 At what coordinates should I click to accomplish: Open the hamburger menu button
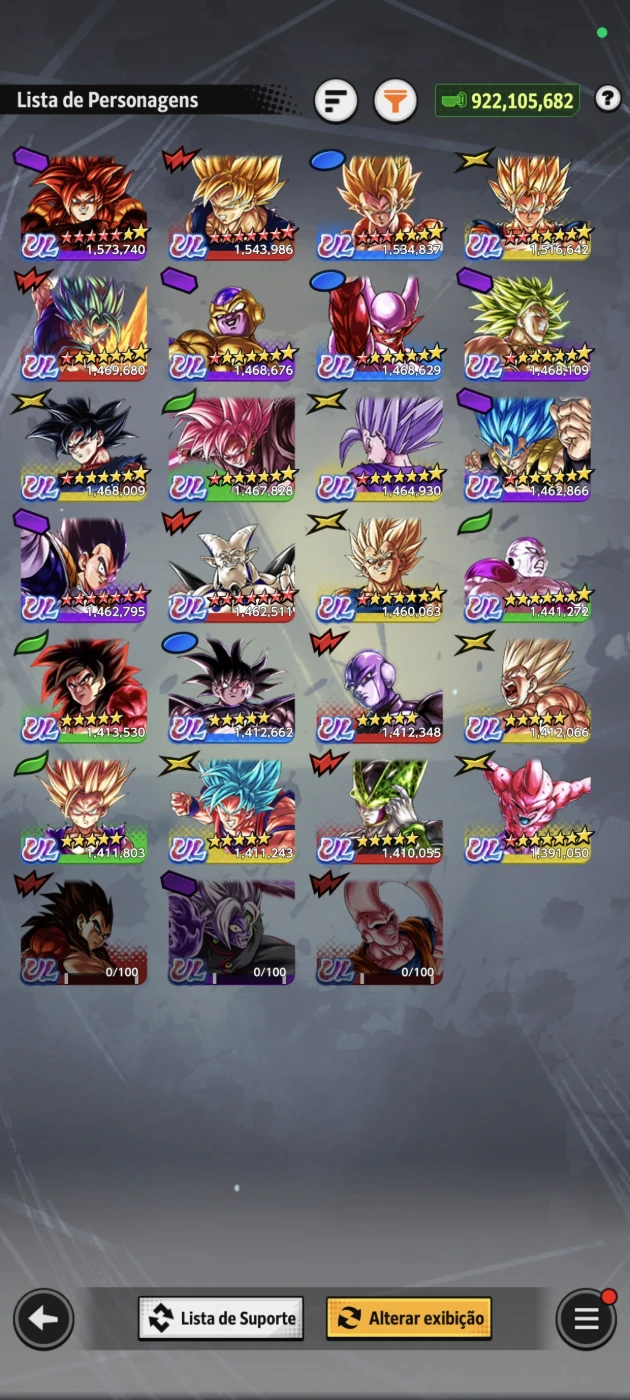pyautogui.click(x=586, y=1319)
